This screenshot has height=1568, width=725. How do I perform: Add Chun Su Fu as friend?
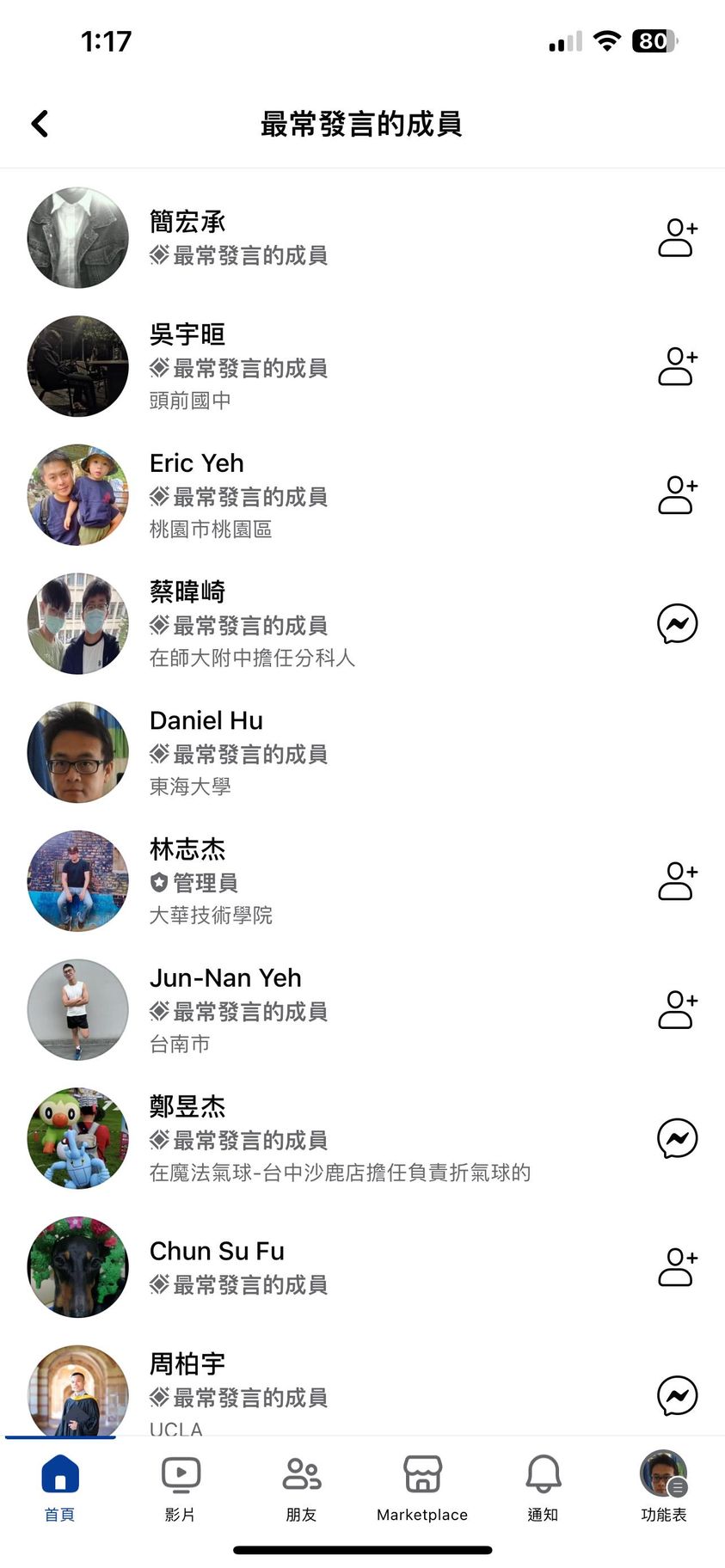tap(677, 1267)
